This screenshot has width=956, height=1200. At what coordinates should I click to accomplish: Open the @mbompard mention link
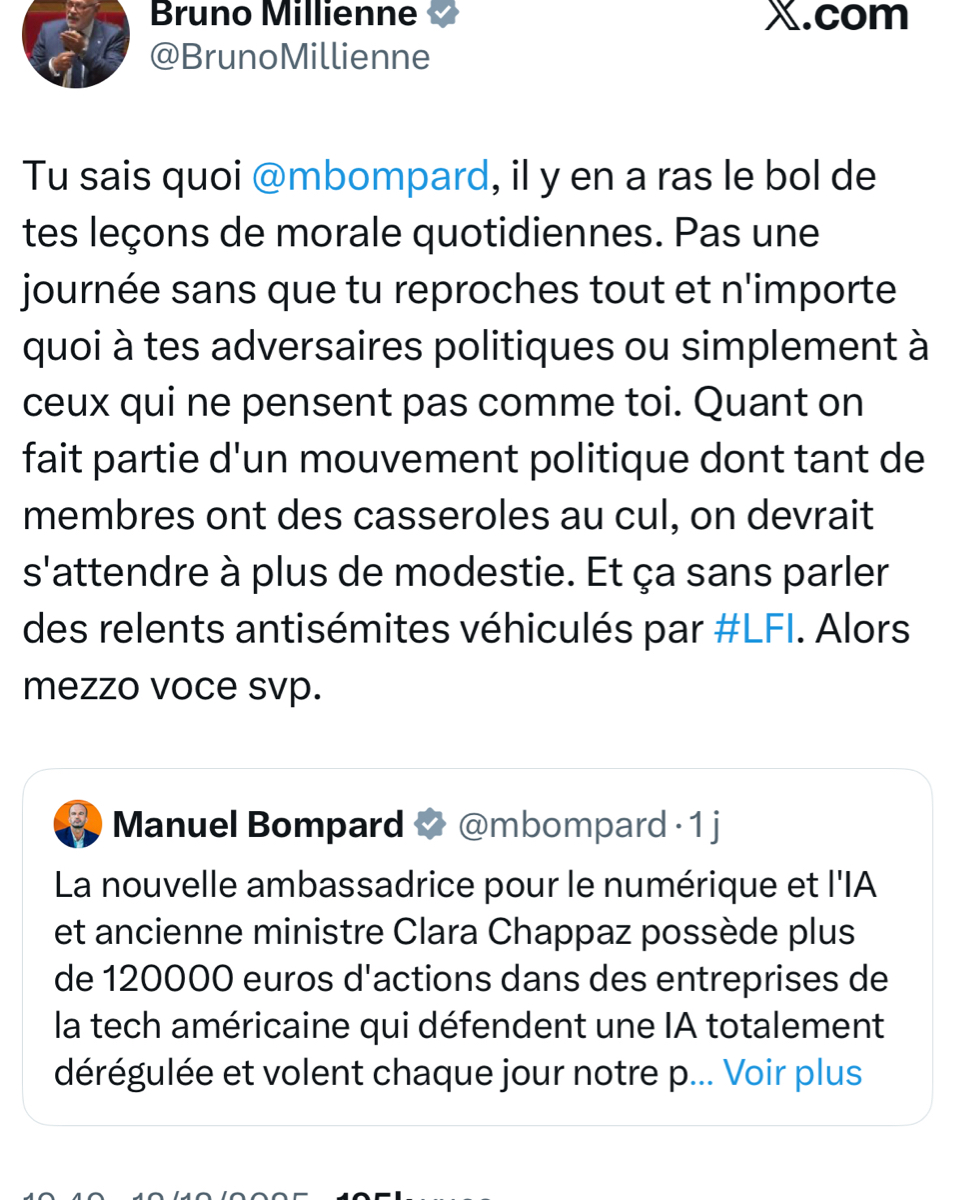(x=368, y=177)
